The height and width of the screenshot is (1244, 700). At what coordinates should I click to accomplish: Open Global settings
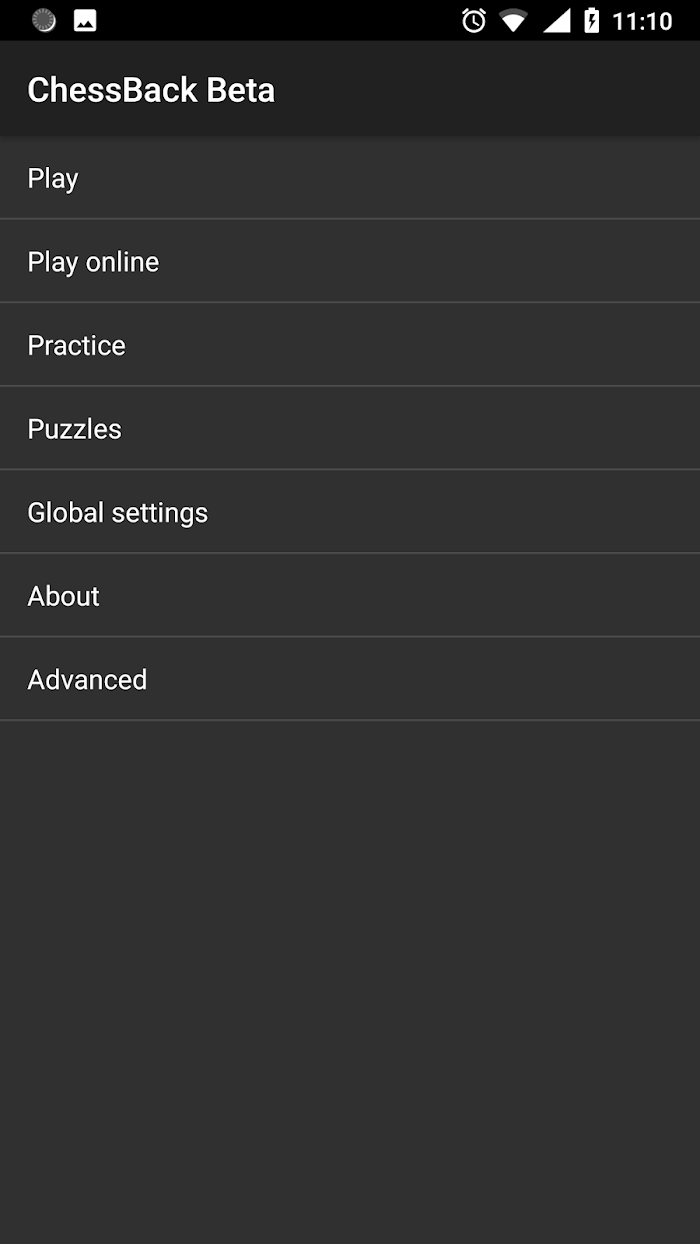point(350,512)
